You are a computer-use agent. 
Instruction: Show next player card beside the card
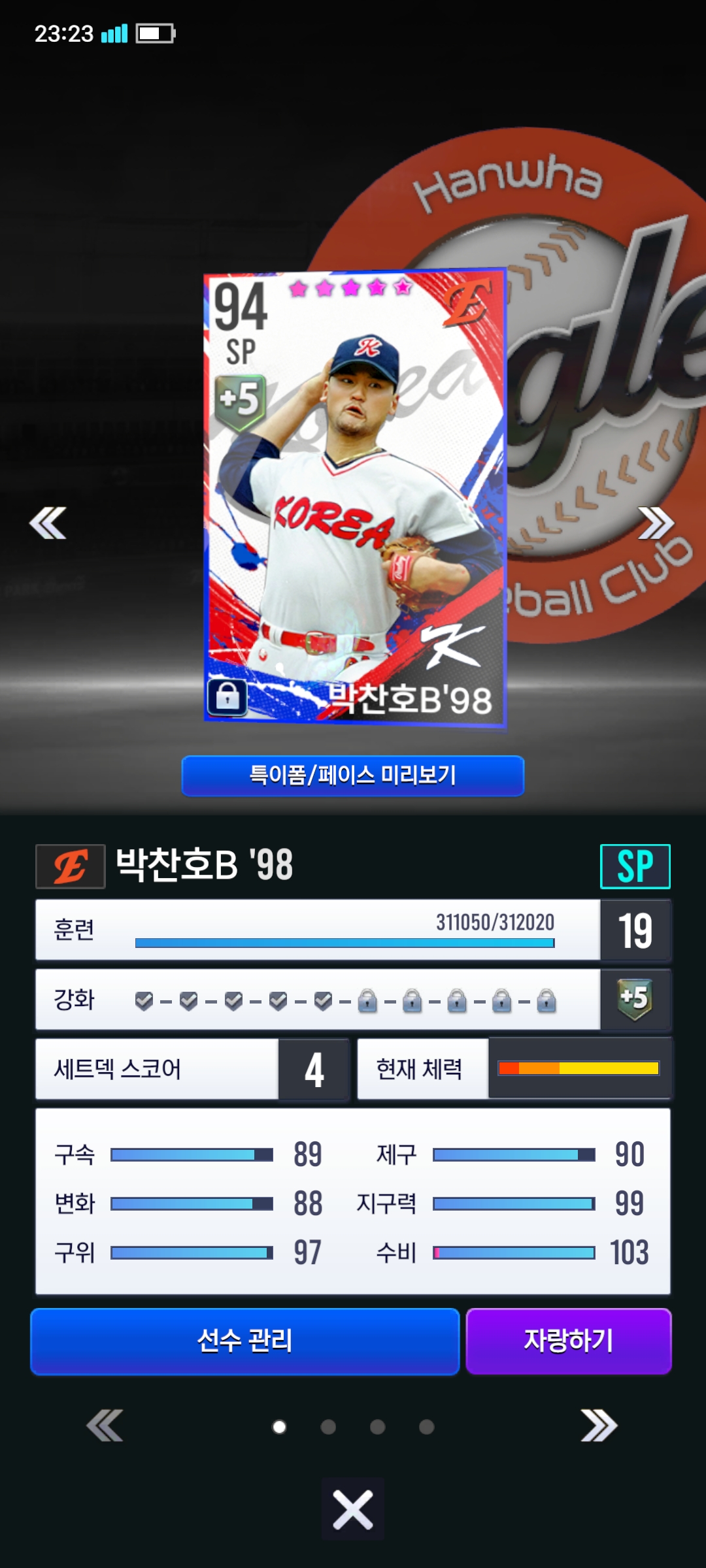click(x=656, y=523)
